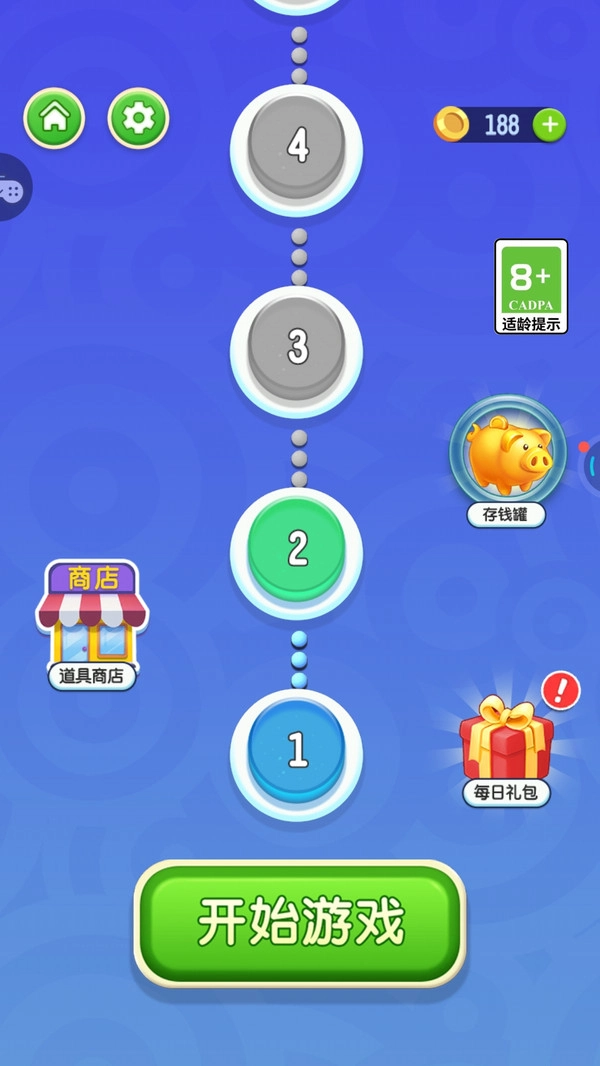The width and height of the screenshot is (600, 1066).
Task: Open the item shop (道具商店)
Action: pyautogui.click(x=91, y=623)
